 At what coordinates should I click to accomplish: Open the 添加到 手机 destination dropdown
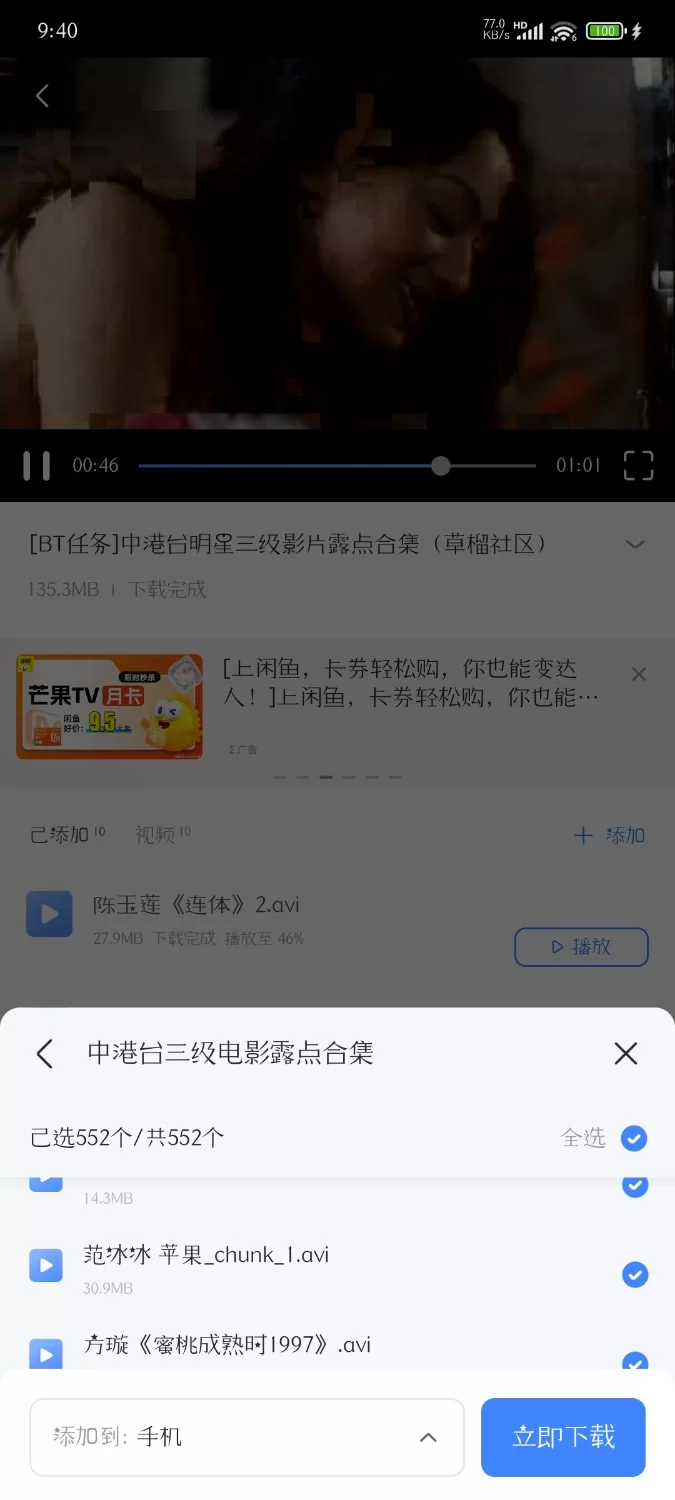(247, 1437)
